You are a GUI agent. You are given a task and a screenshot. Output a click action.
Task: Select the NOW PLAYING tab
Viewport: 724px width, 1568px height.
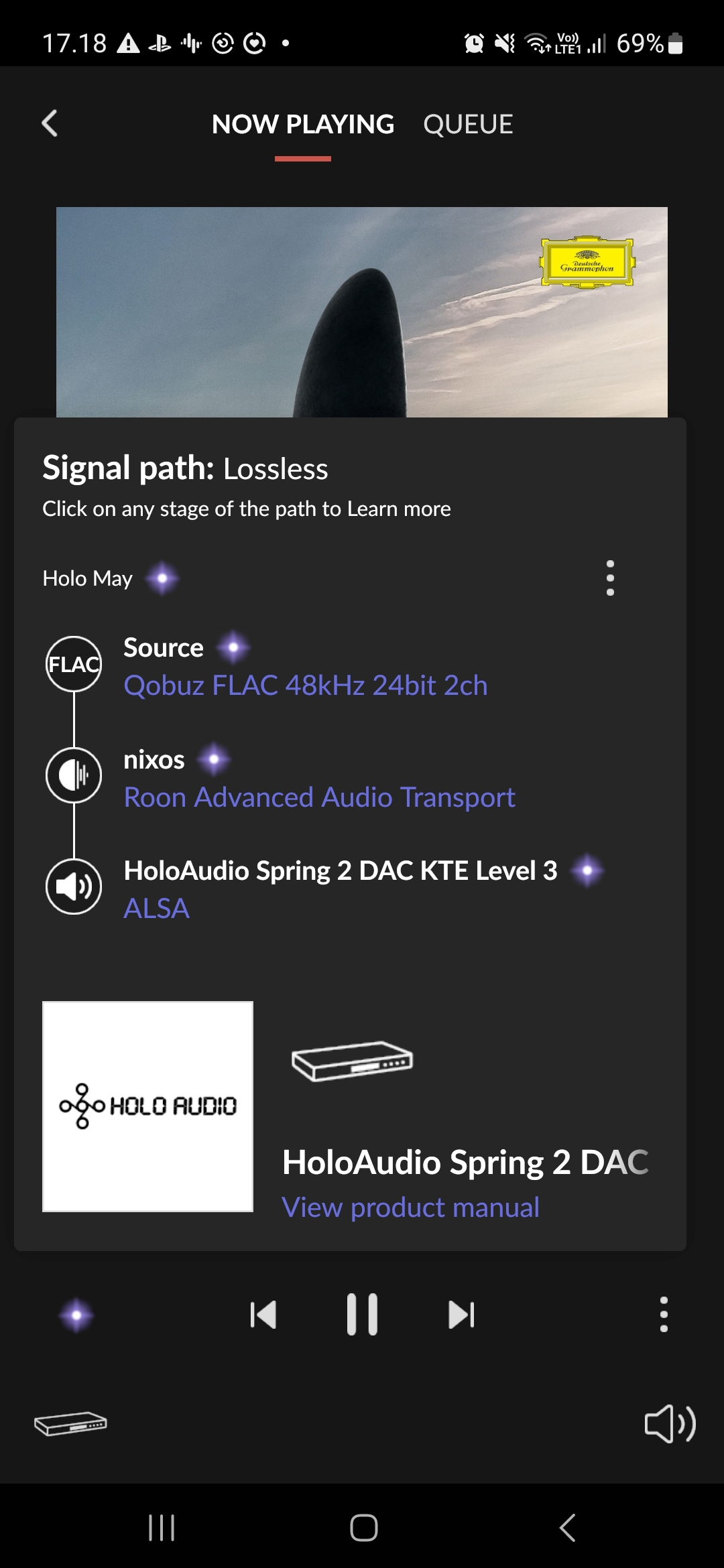(303, 124)
